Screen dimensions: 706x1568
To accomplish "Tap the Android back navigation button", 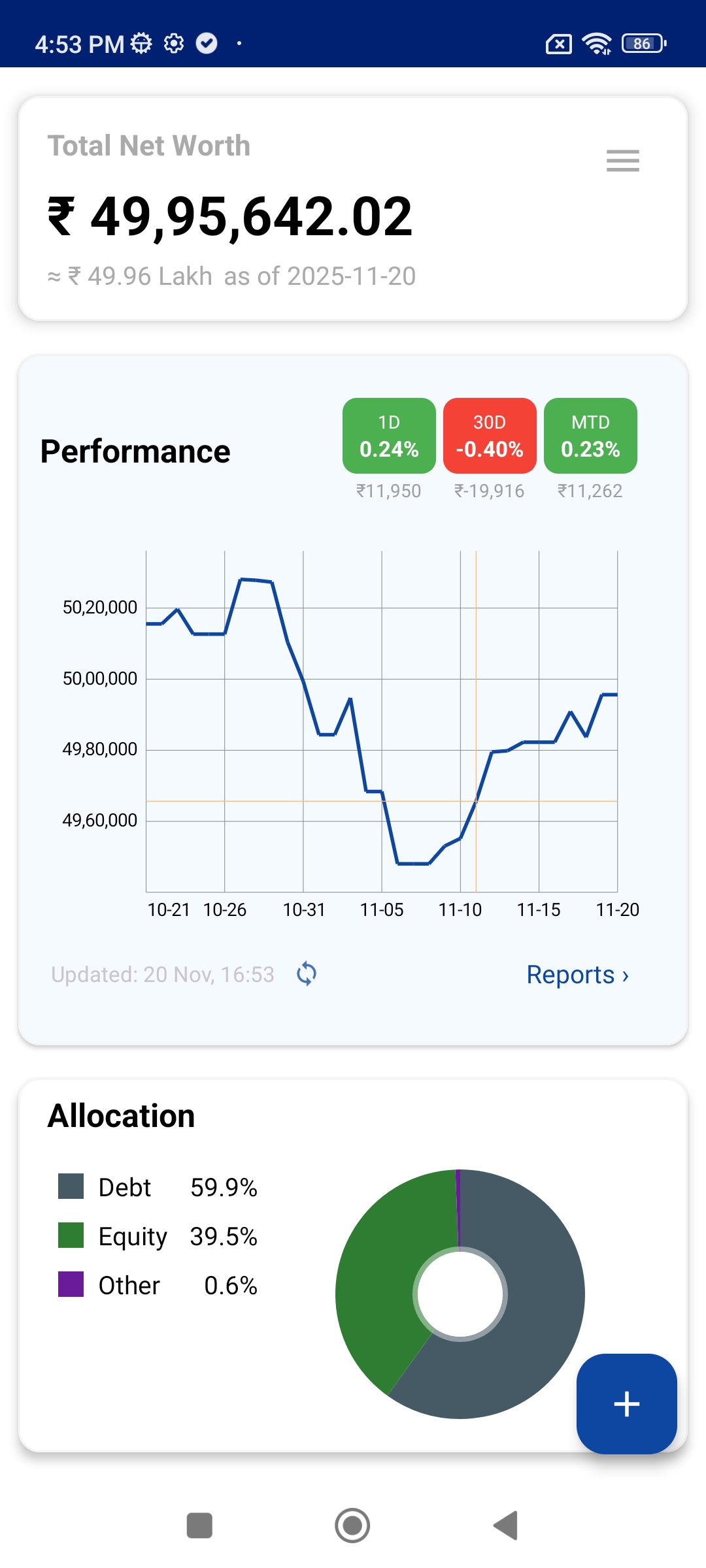I will tap(505, 1525).
